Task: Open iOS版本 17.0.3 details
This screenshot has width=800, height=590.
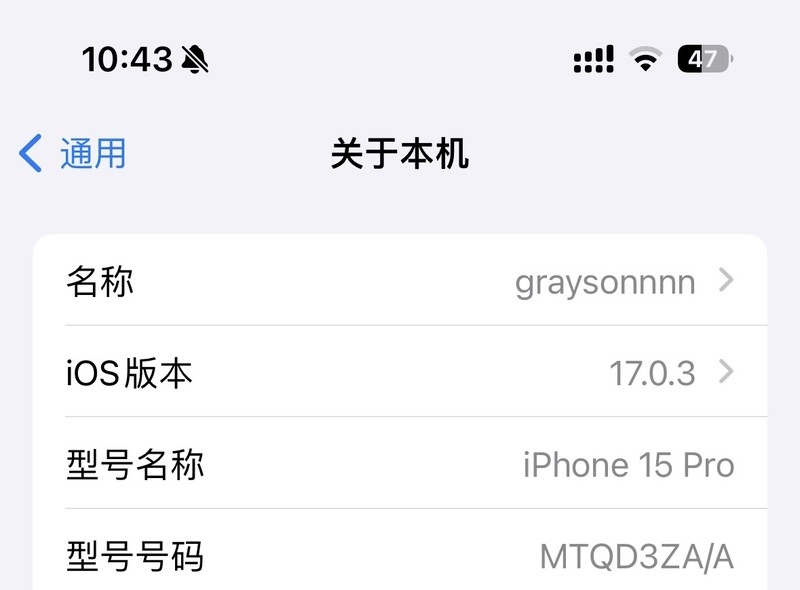Action: tap(400, 372)
